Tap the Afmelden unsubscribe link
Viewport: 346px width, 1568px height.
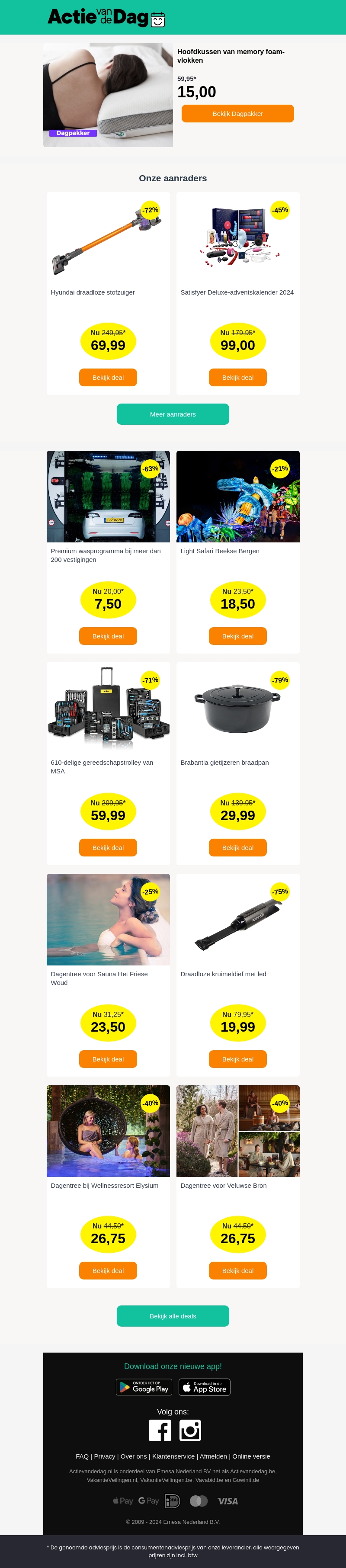[213, 1456]
